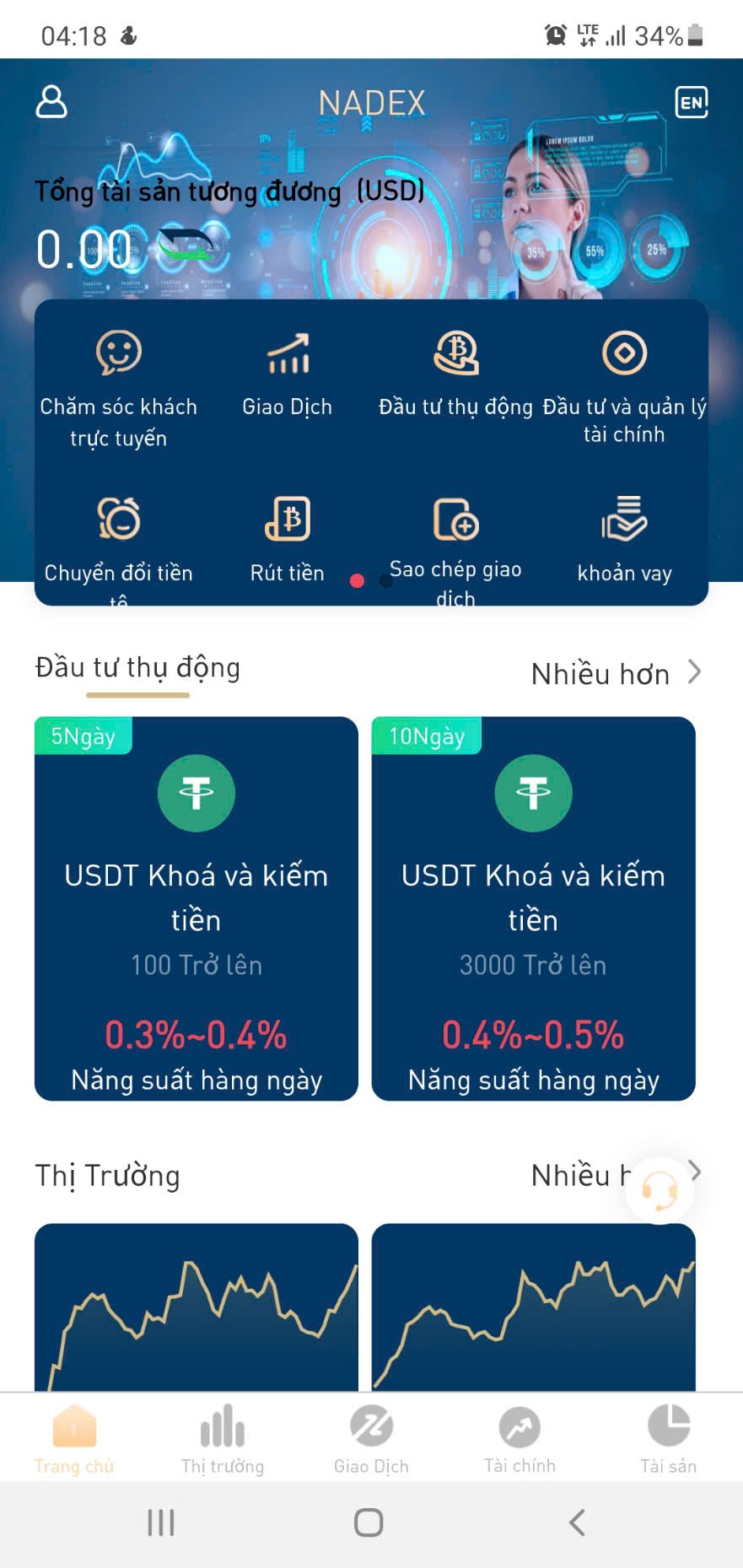Switch to the Thị trường tab
Image resolution: width=743 pixels, height=1568 pixels.
click(223, 1439)
